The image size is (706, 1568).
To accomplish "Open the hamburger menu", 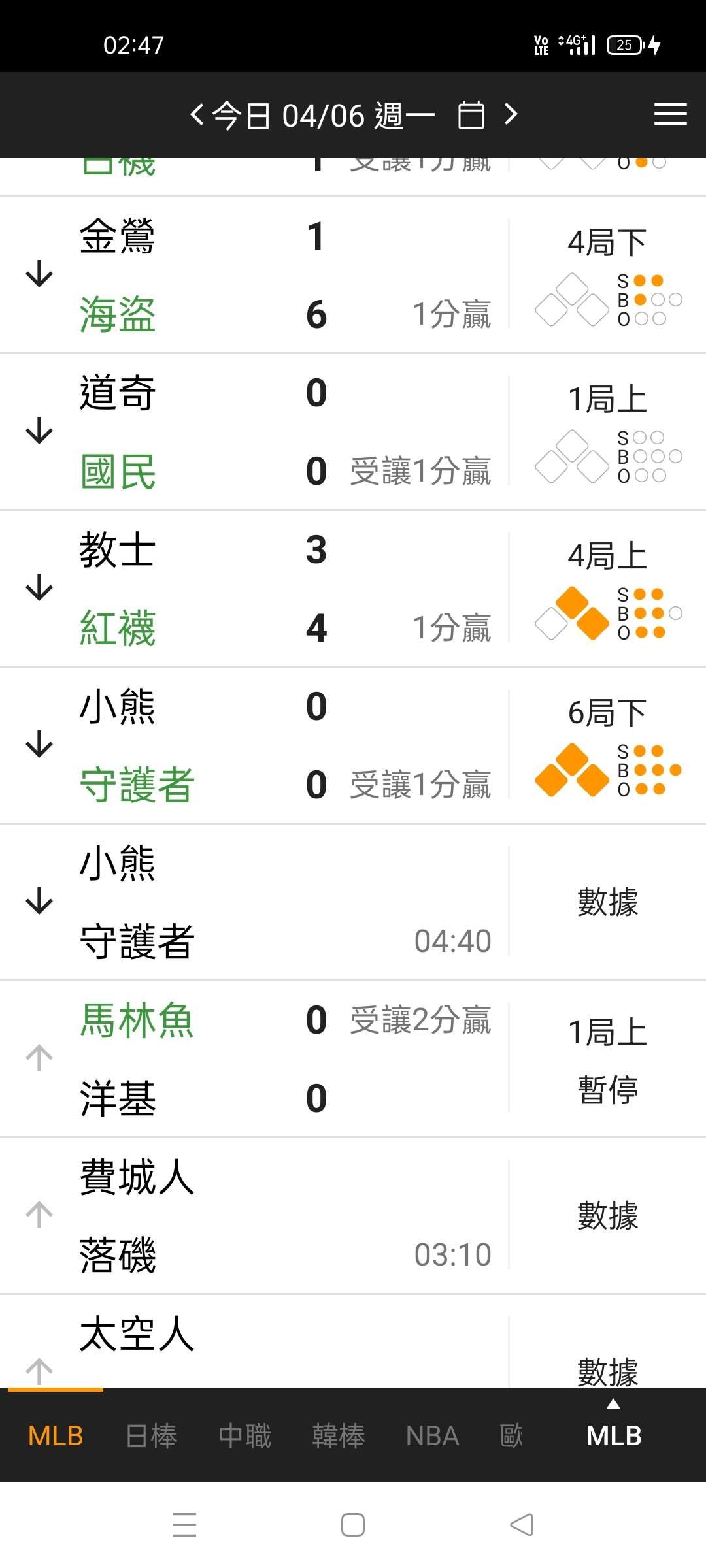I will click(670, 114).
